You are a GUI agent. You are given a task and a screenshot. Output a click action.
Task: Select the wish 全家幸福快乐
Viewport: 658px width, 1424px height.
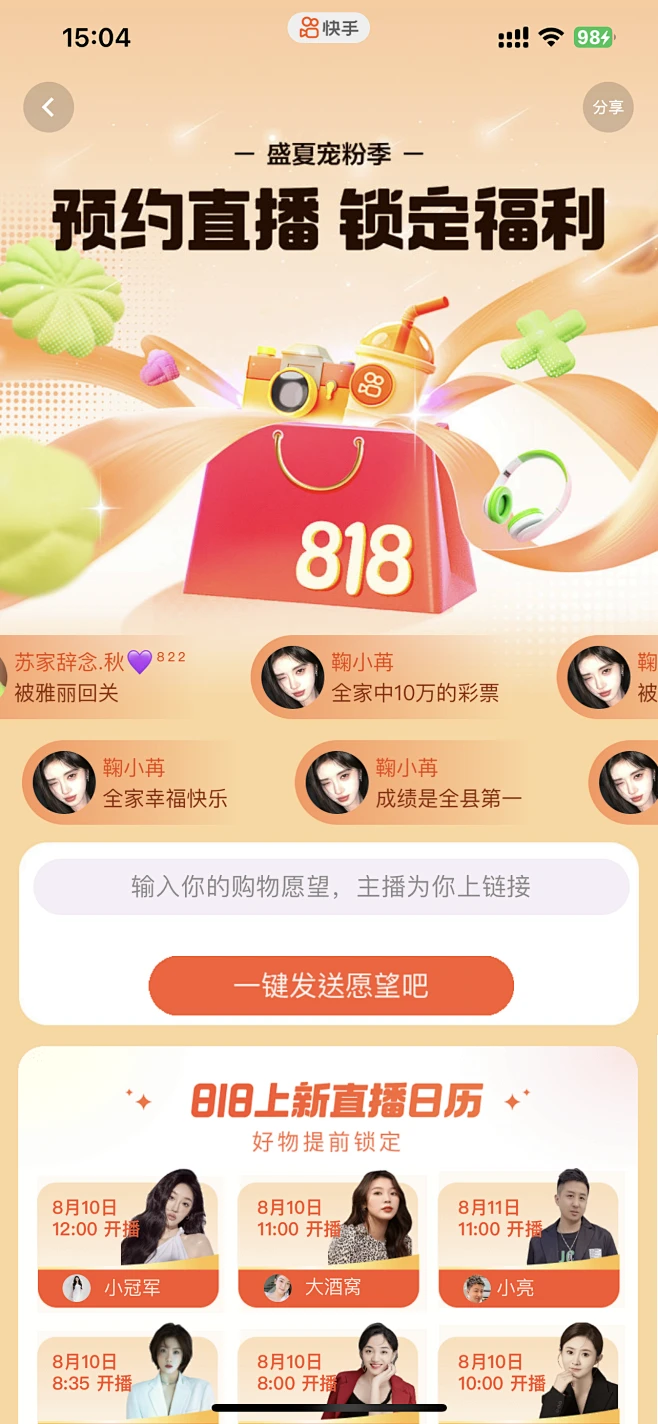pyautogui.click(x=140, y=783)
